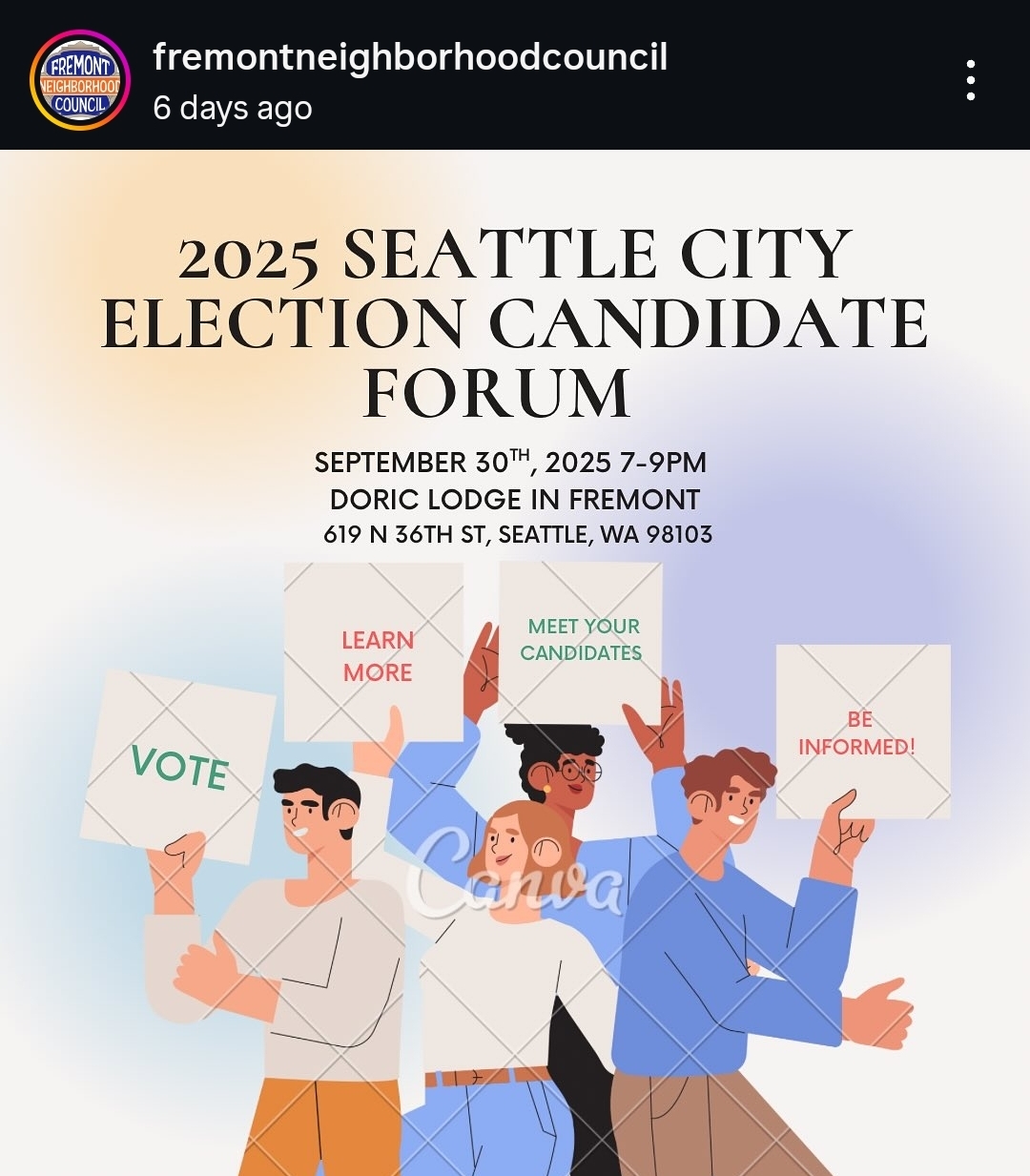The image size is (1030, 1176).
Task: Open fremontneighborhoodcouncil's profile picture
Action: (80, 80)
